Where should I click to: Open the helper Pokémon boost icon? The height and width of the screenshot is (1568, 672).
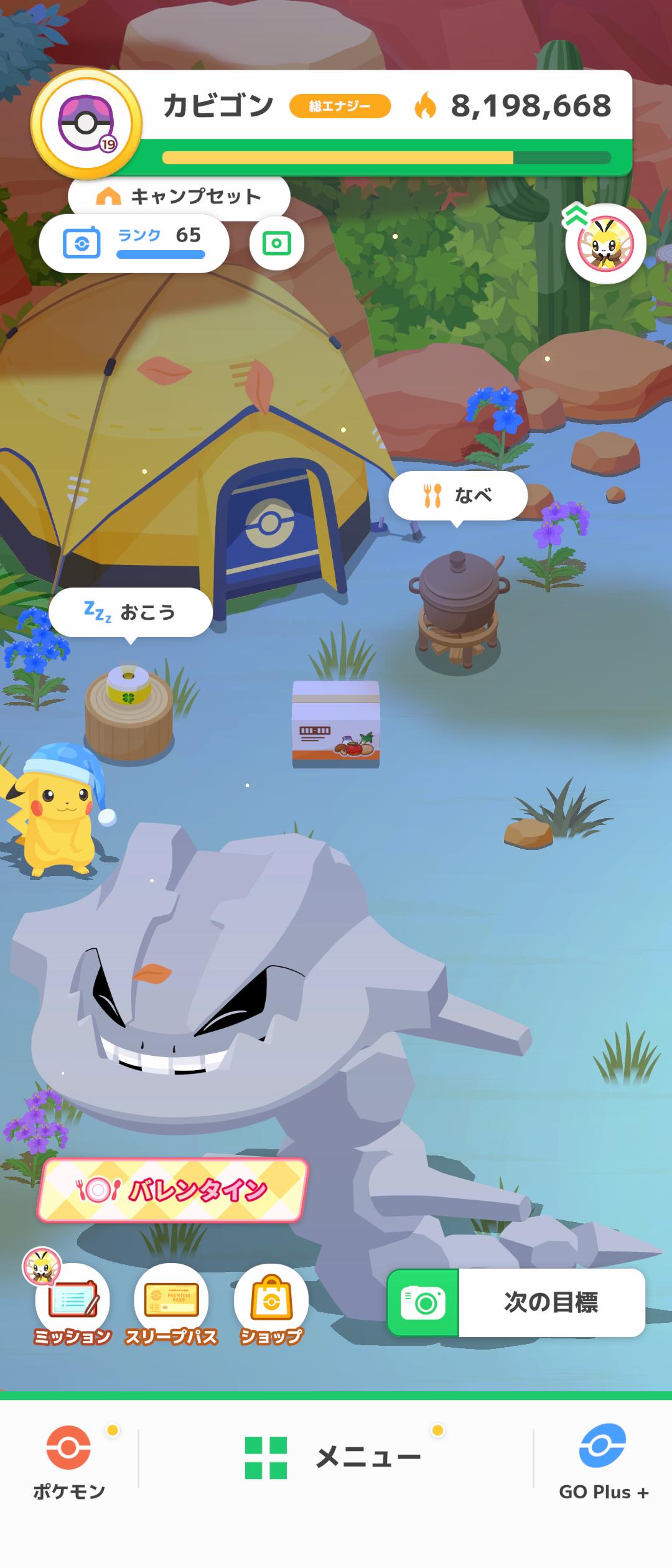(x=605, y=244)
